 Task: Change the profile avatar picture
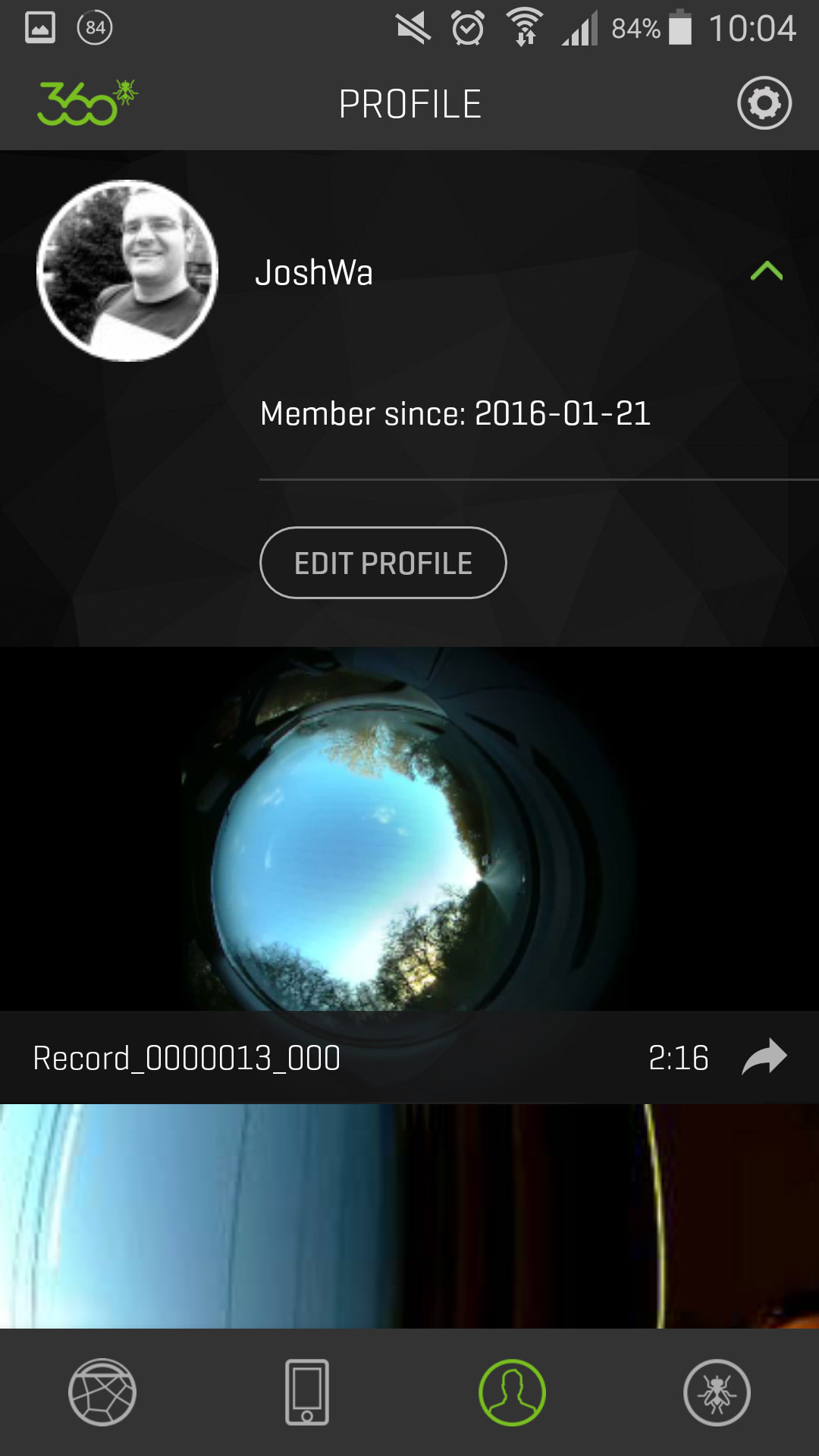(x=126, y=271)
